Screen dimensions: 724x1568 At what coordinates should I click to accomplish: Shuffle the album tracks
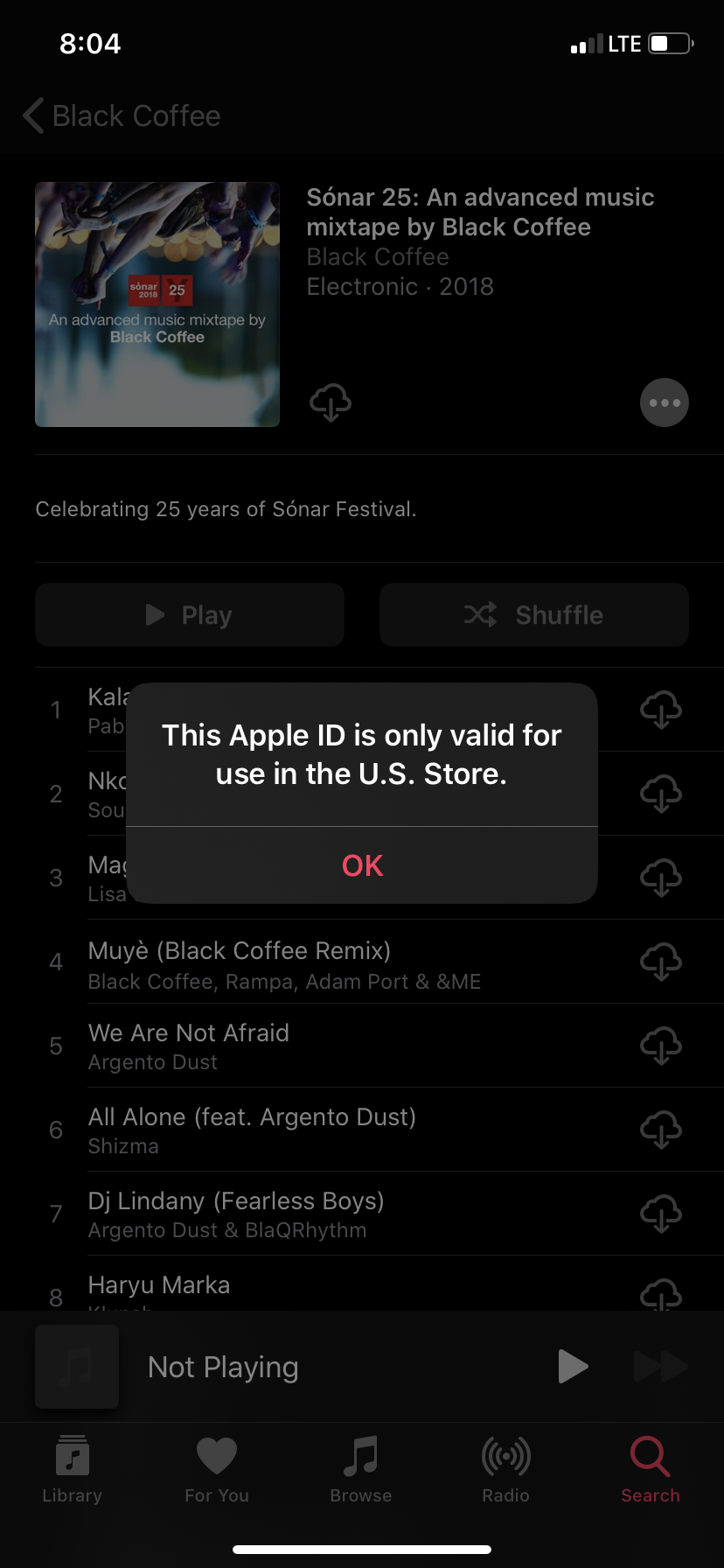tap(534, 615)
